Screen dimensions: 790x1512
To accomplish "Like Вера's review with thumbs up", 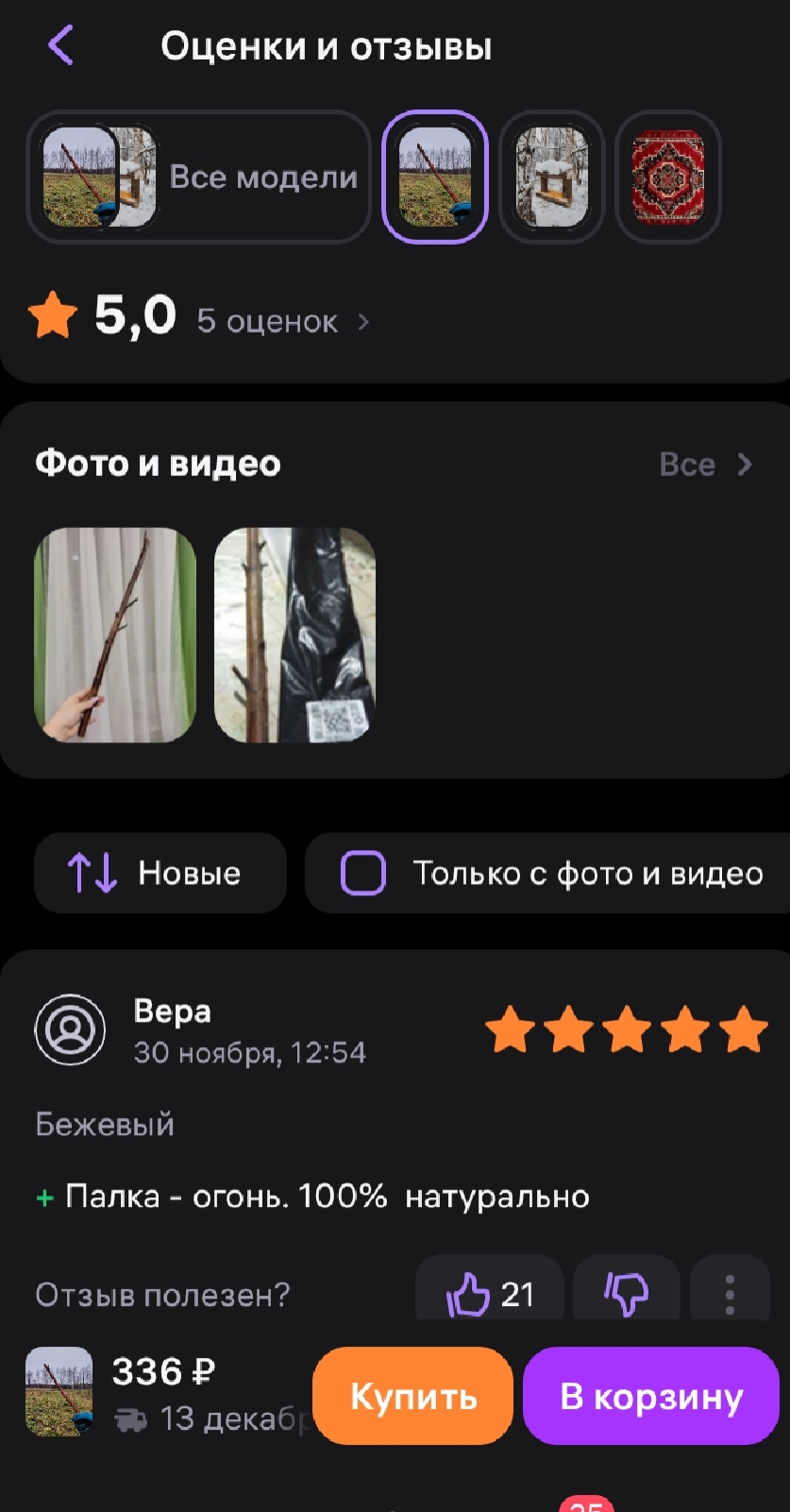I will pyautogui.click(x=489, y=1293).
